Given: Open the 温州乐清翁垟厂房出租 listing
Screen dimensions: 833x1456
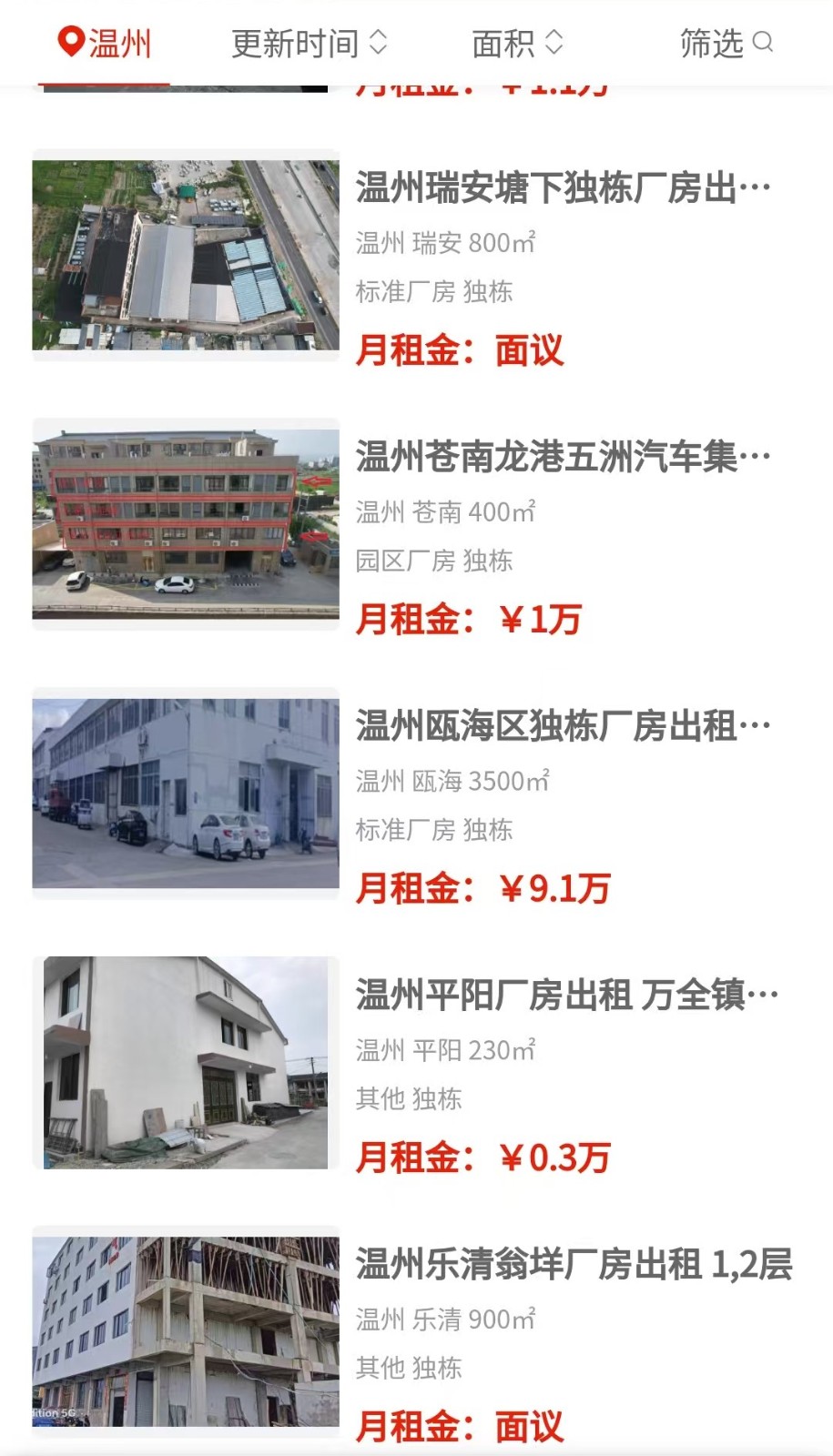Looking at the screenshot, I should click(x=573, y=1264).
